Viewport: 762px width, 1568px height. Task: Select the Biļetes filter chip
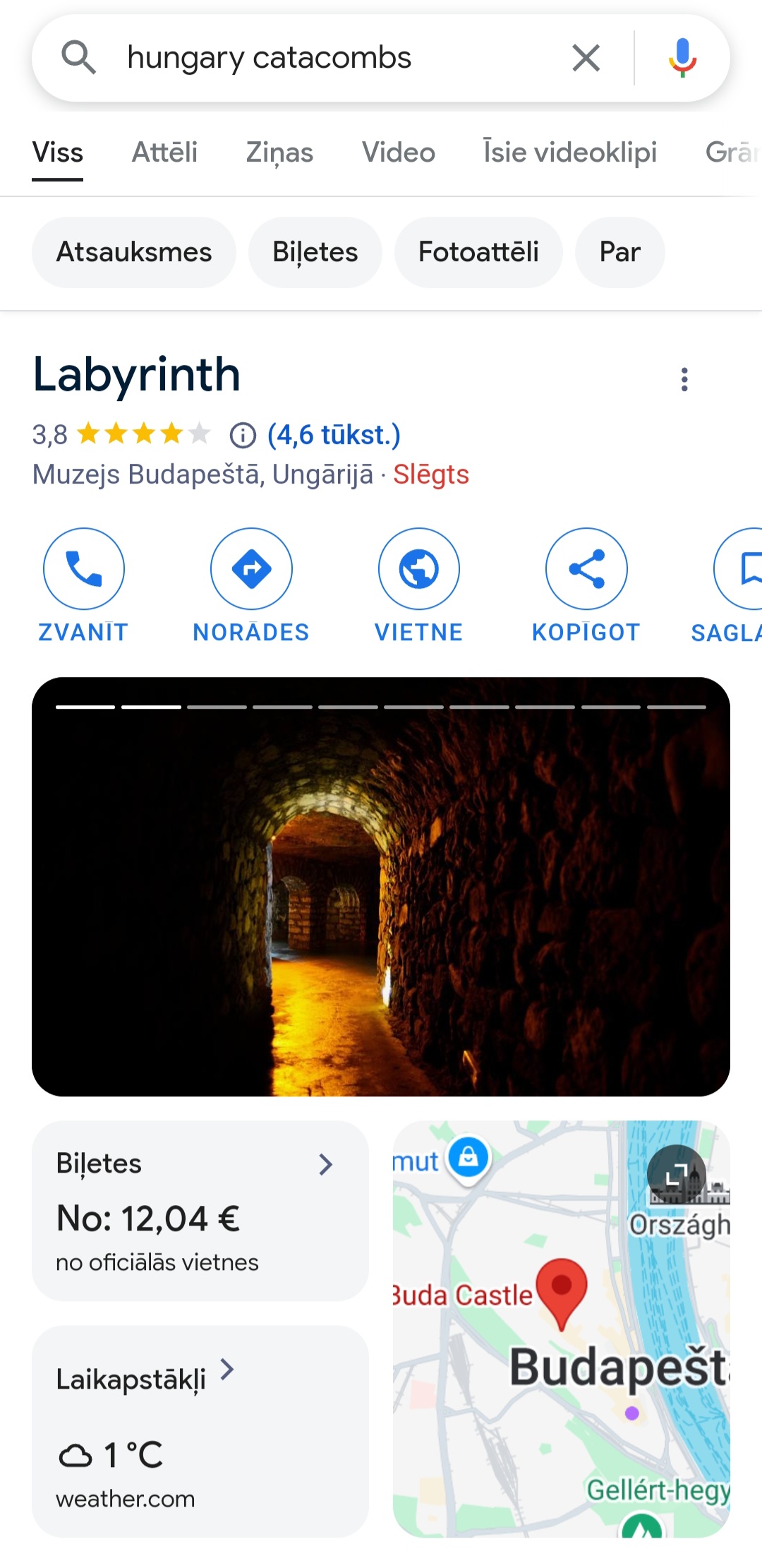(x=315, y=252)
